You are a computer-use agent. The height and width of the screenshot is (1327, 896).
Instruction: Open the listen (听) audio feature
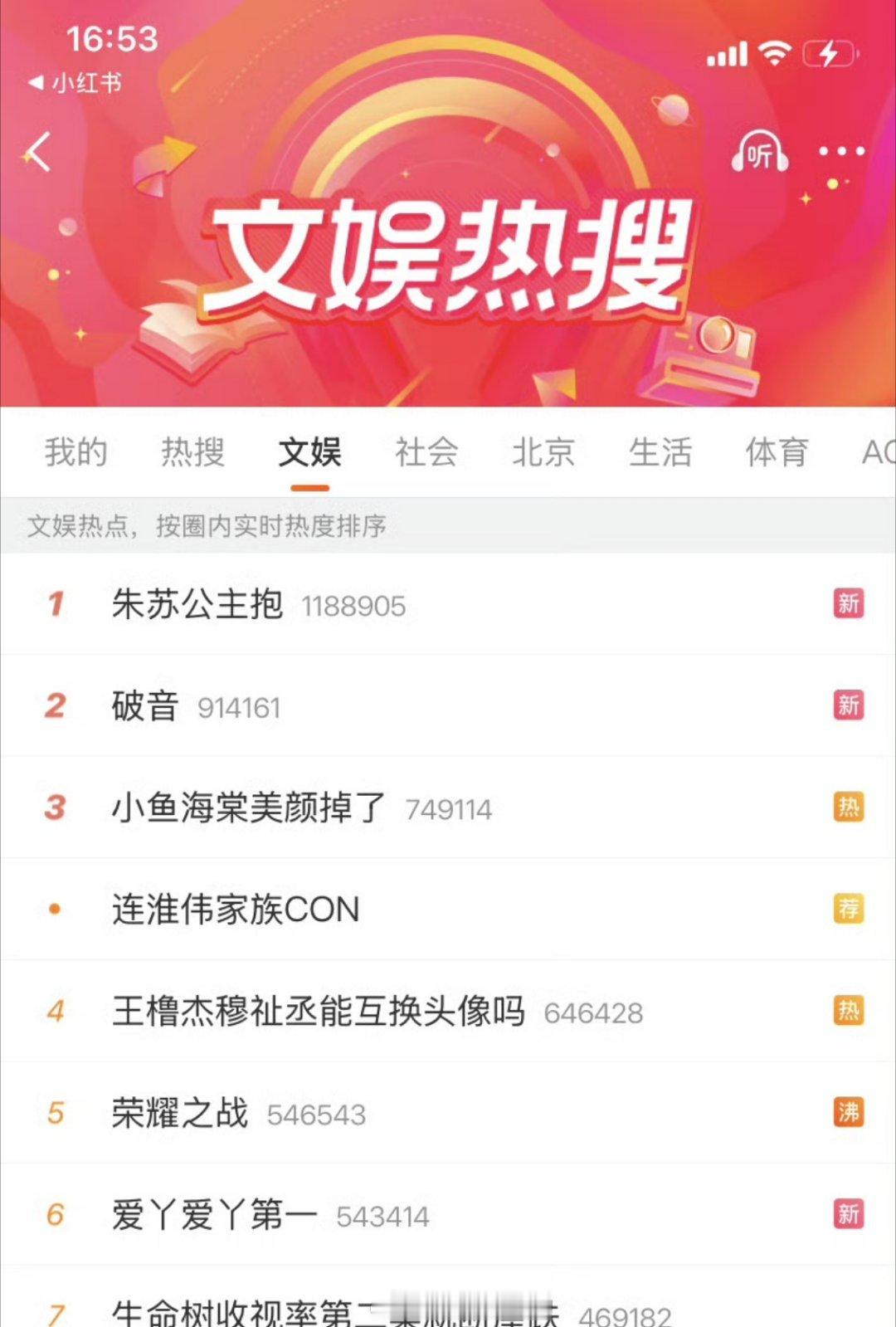pos(762,154)
